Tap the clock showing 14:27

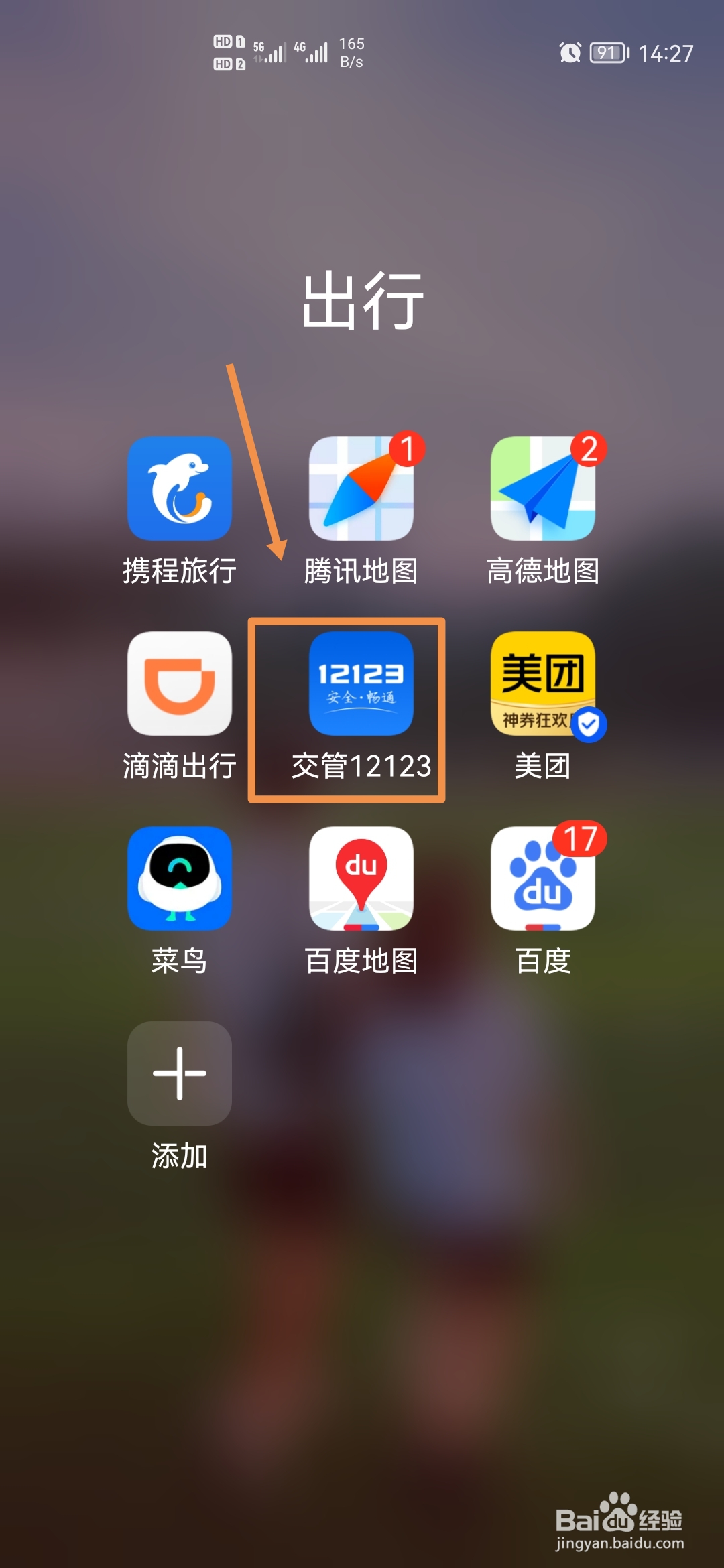(667, 52)
